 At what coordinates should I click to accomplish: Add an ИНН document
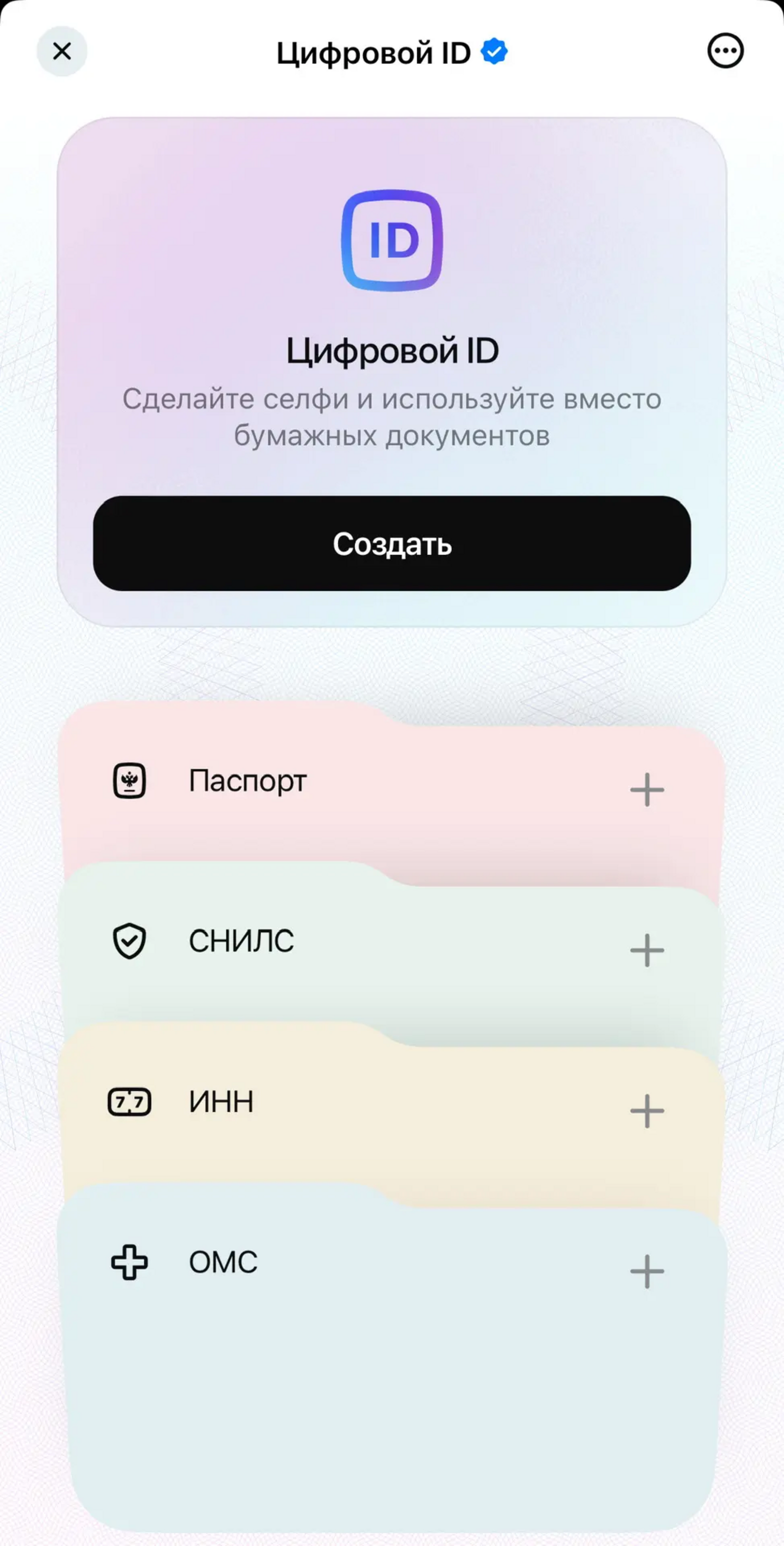tap(647, 1111)
